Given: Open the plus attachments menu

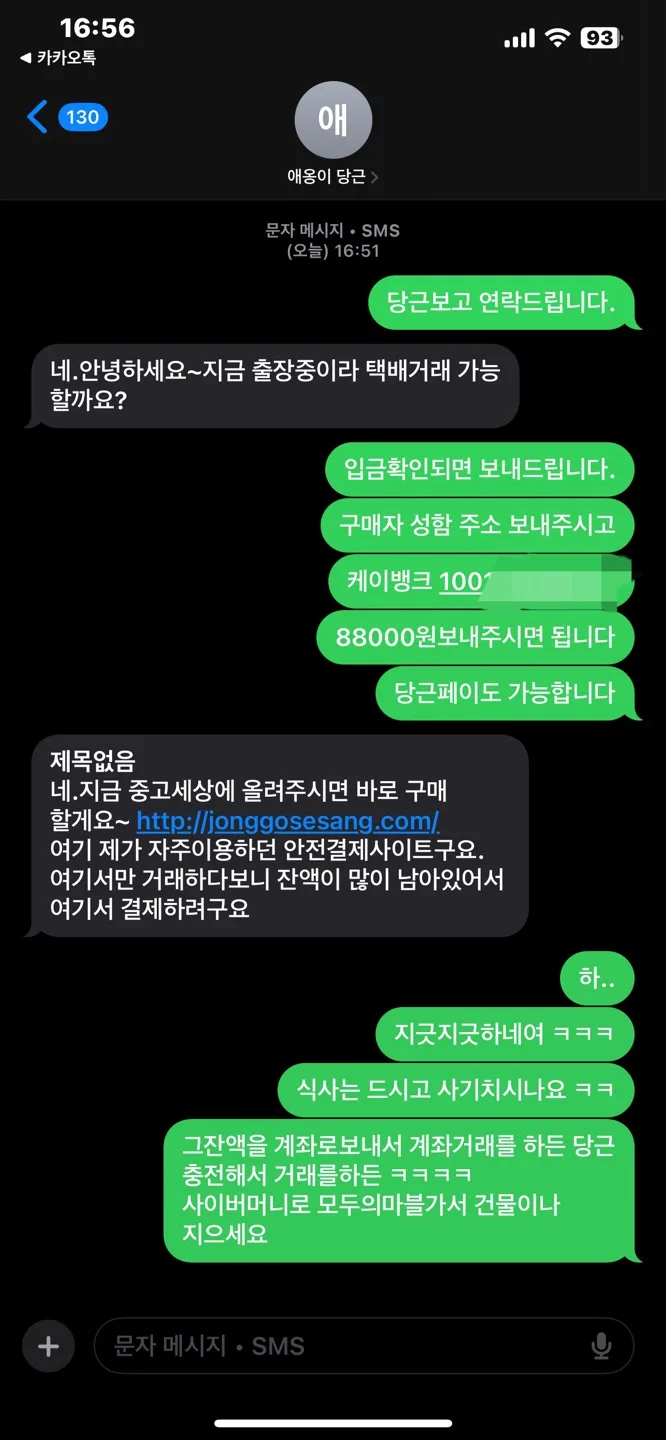Looking at the screenshot, I should coord(48,1346).
